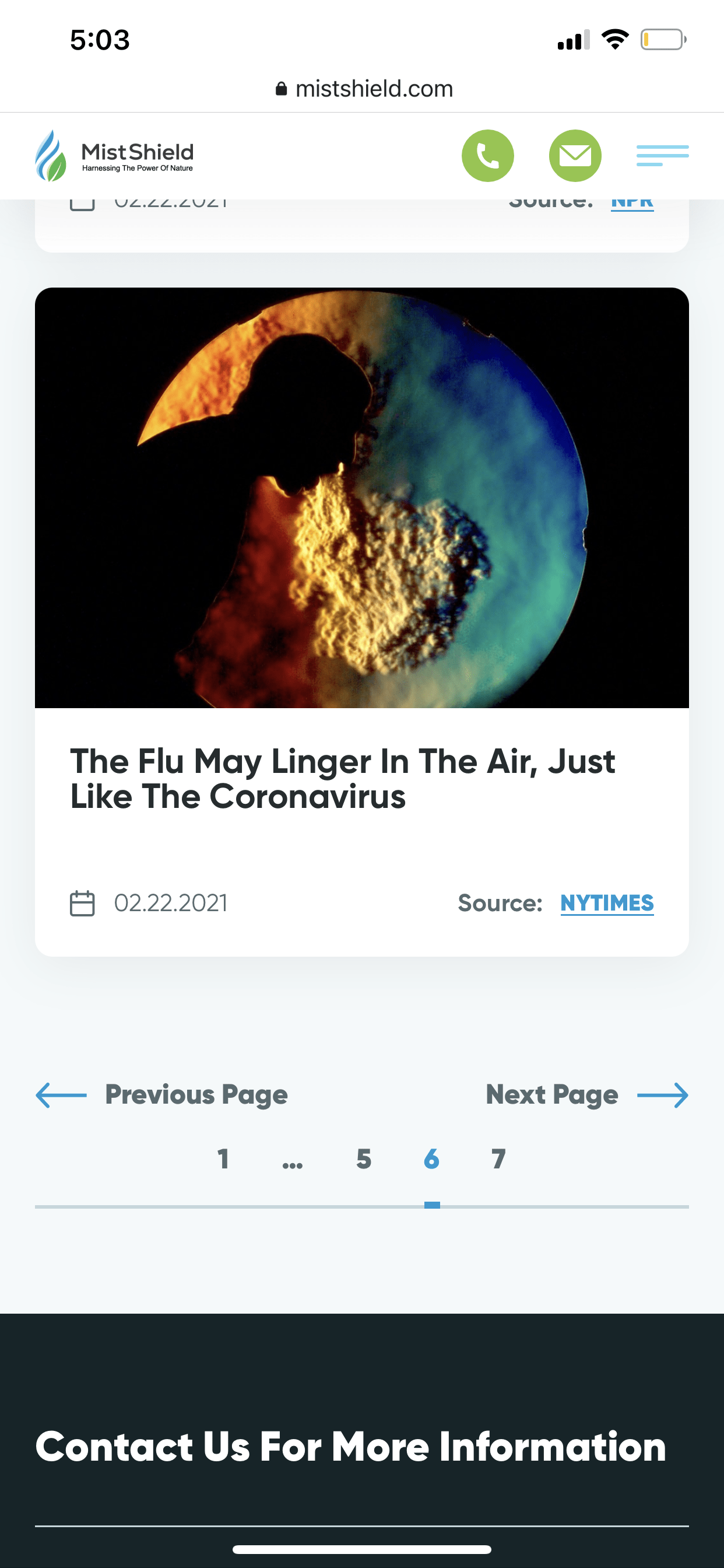The image size is (724, 1568).
Task: Go to Next Page
Action: pos(586,1094)
